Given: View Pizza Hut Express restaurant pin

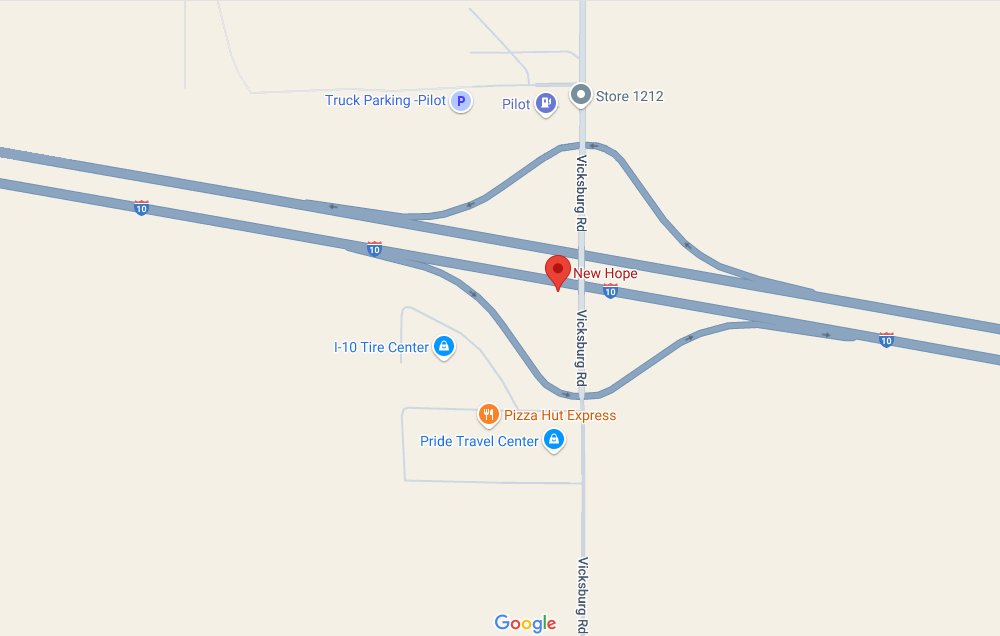Looking at the screenshot, I should click(x=488, y=414).
